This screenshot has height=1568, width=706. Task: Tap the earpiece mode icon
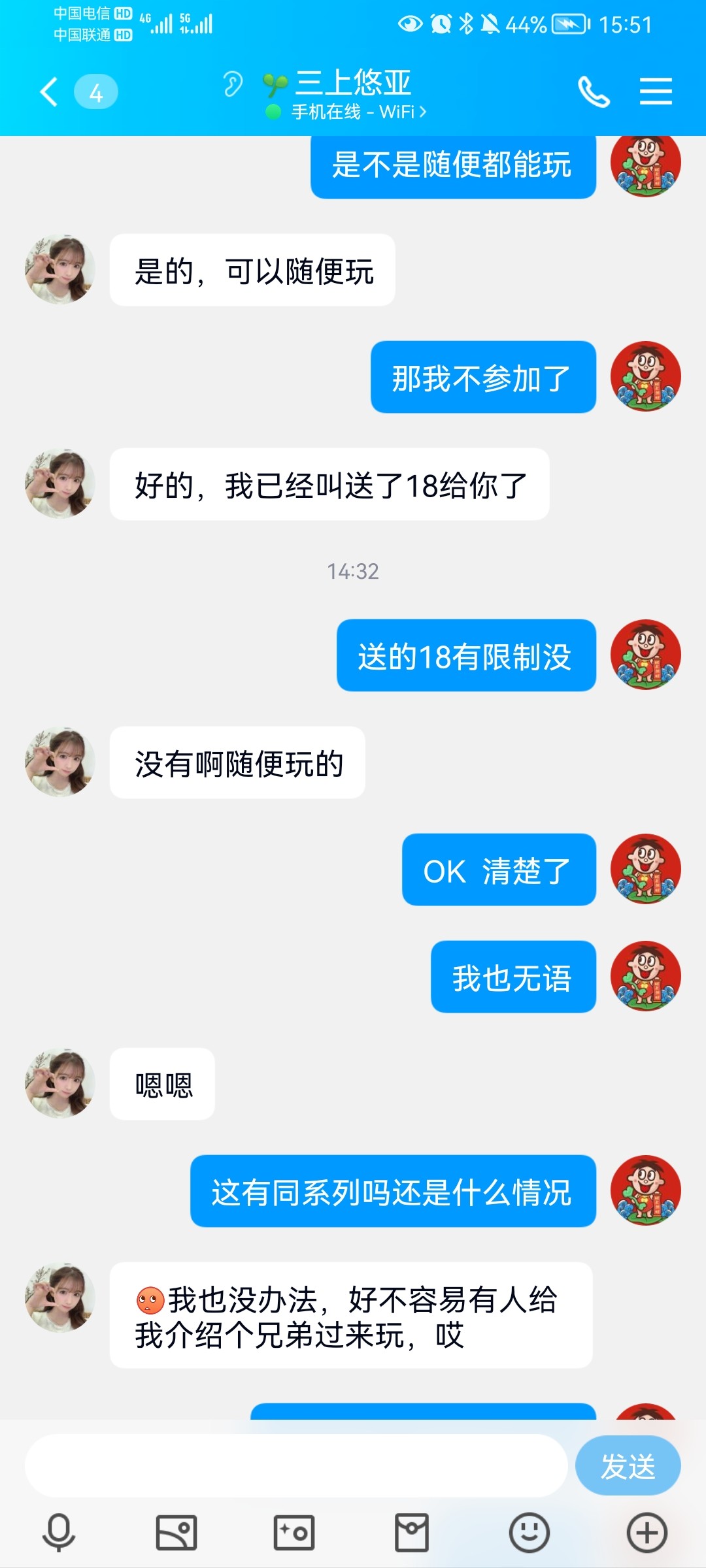pyautogui.click(x=233, y=84)
